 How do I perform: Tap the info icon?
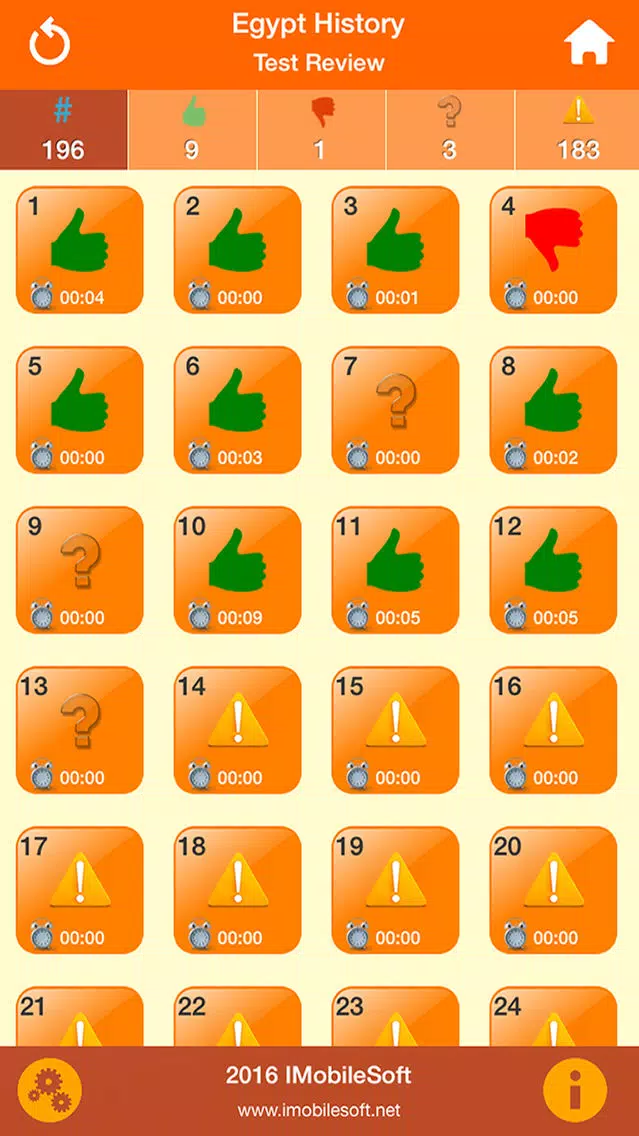[x=575, y=1090]
